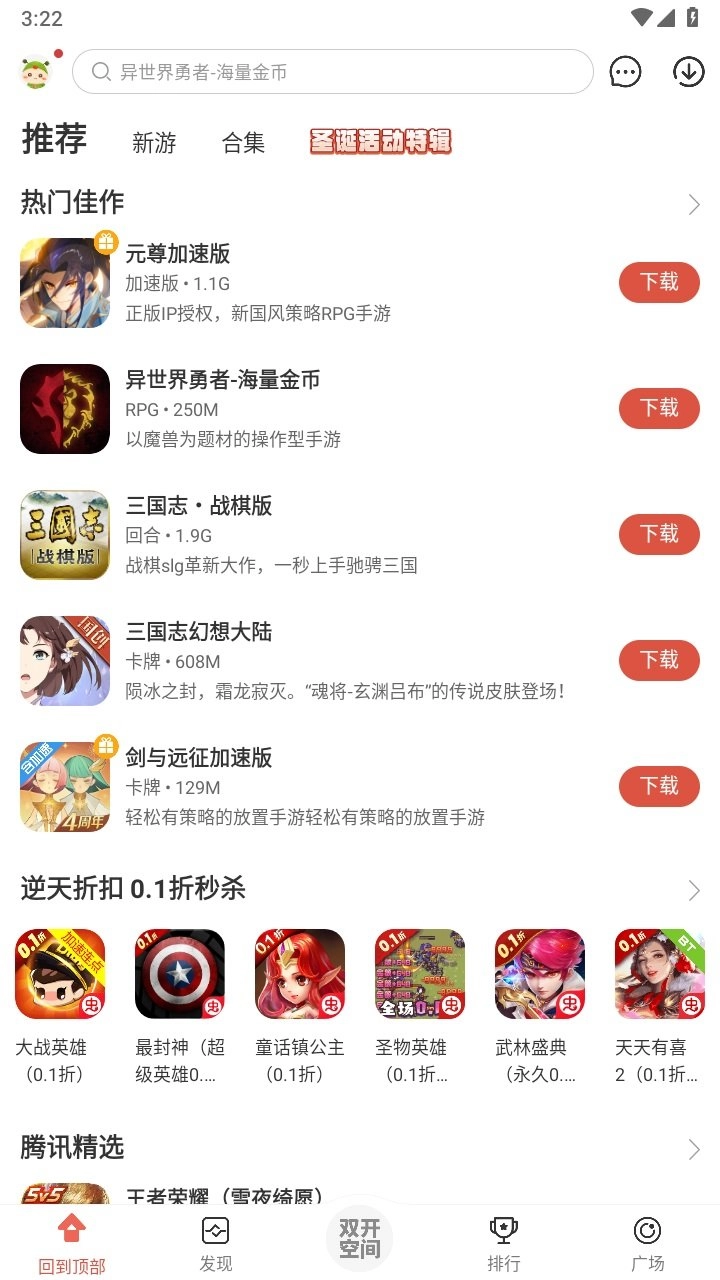Download 元尊加速版 game
Image resolution: width=720 pixels, height=1280 pixels.
pos(659,282)
